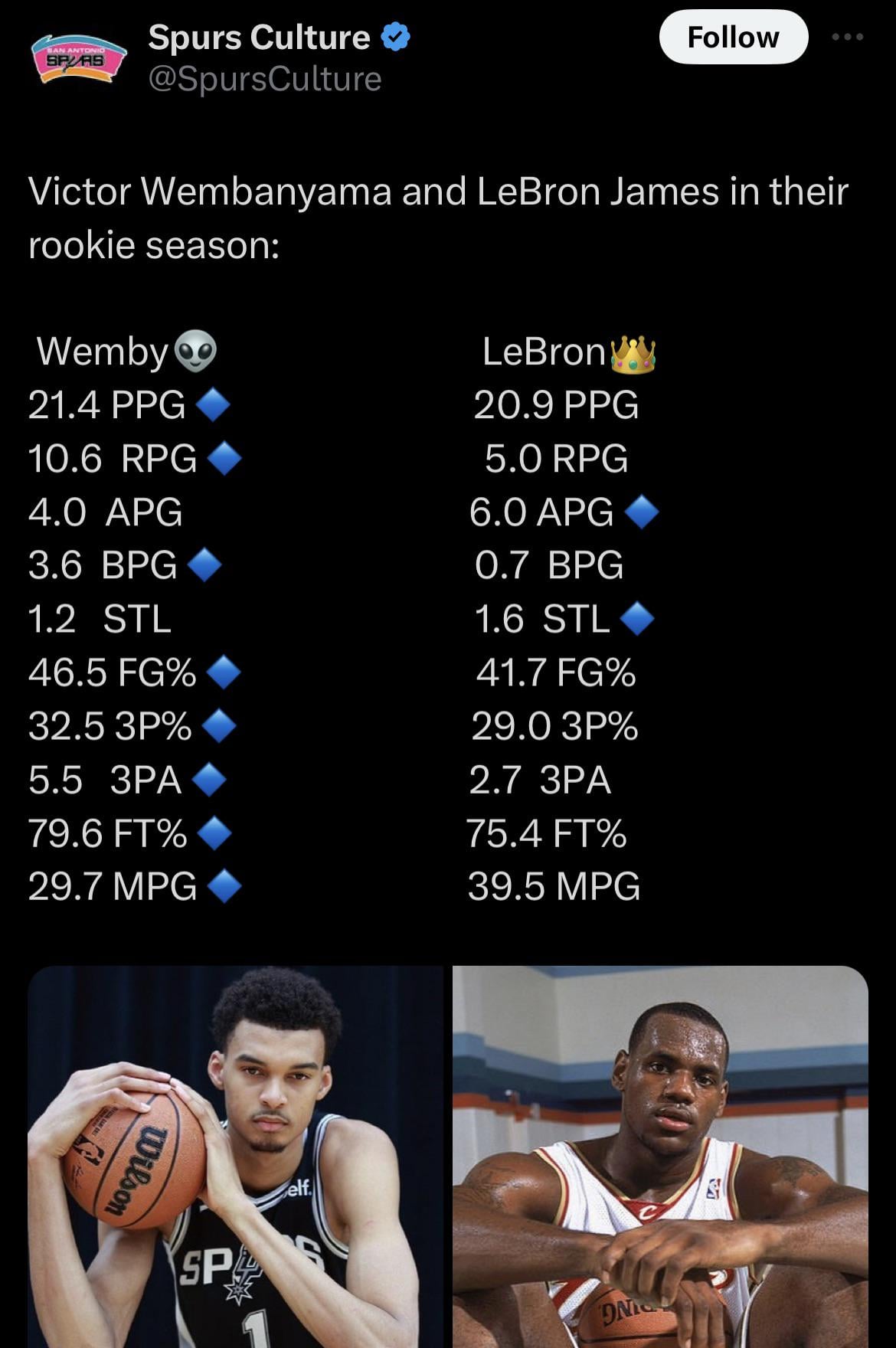The height and width of the screenshot is (1348, 896).
Task: Open Spurs Culture profile picture
Action: click(x=79, y=58)
